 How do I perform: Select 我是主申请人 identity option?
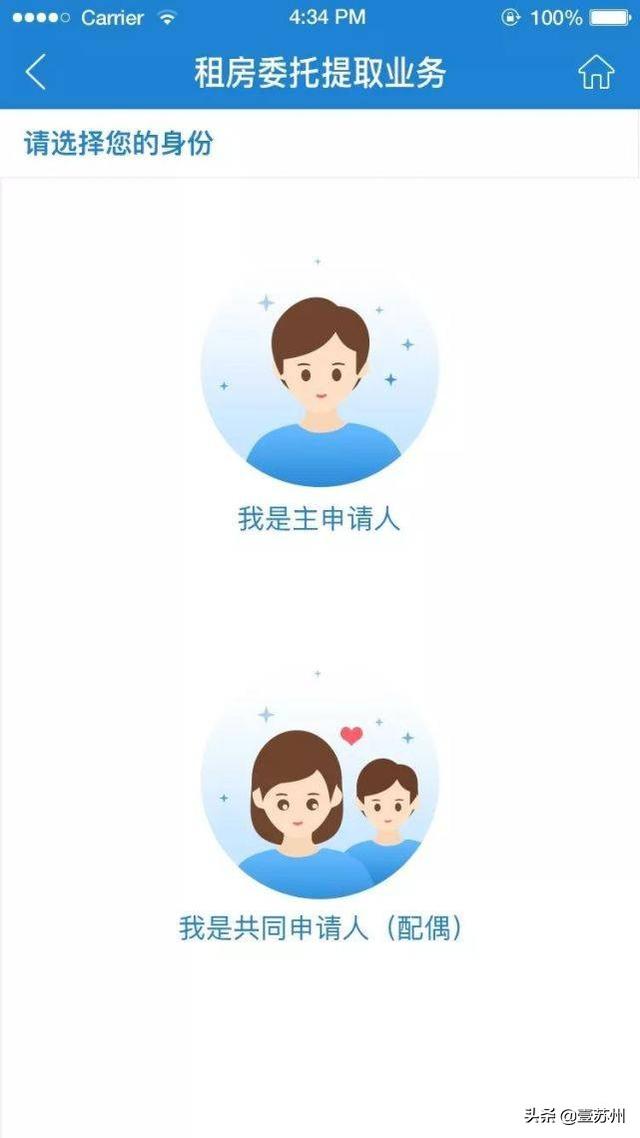[x=319, y=400]
